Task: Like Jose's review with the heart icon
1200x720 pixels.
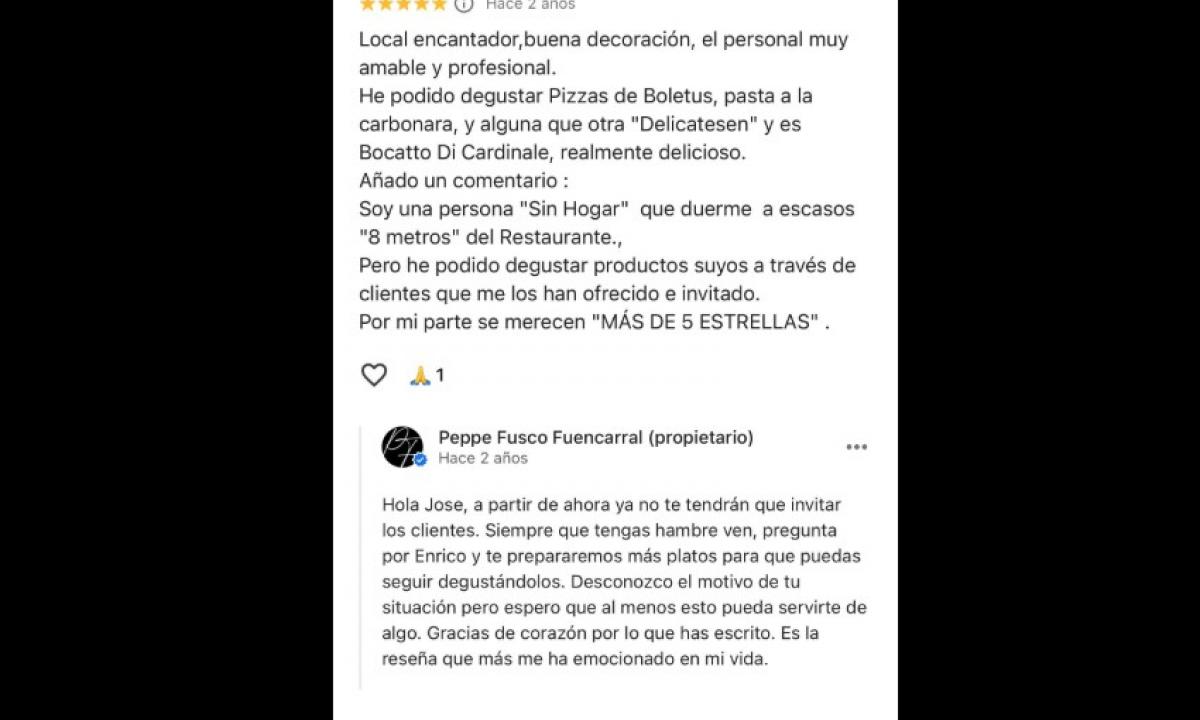Action: [374, 375]
